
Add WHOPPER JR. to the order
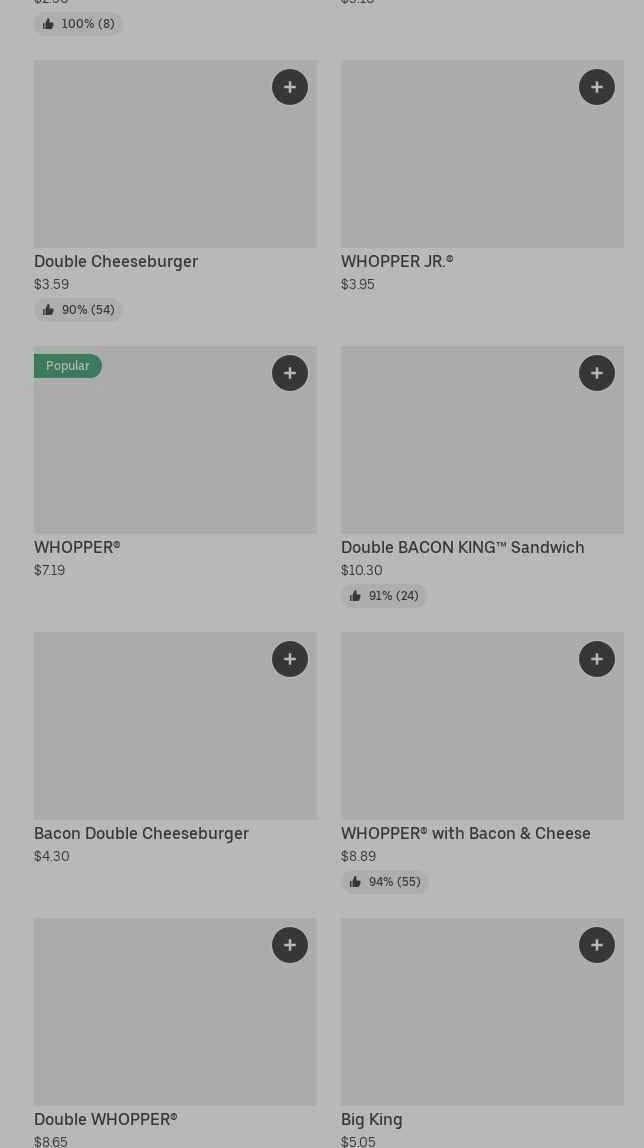click(597, 87)
